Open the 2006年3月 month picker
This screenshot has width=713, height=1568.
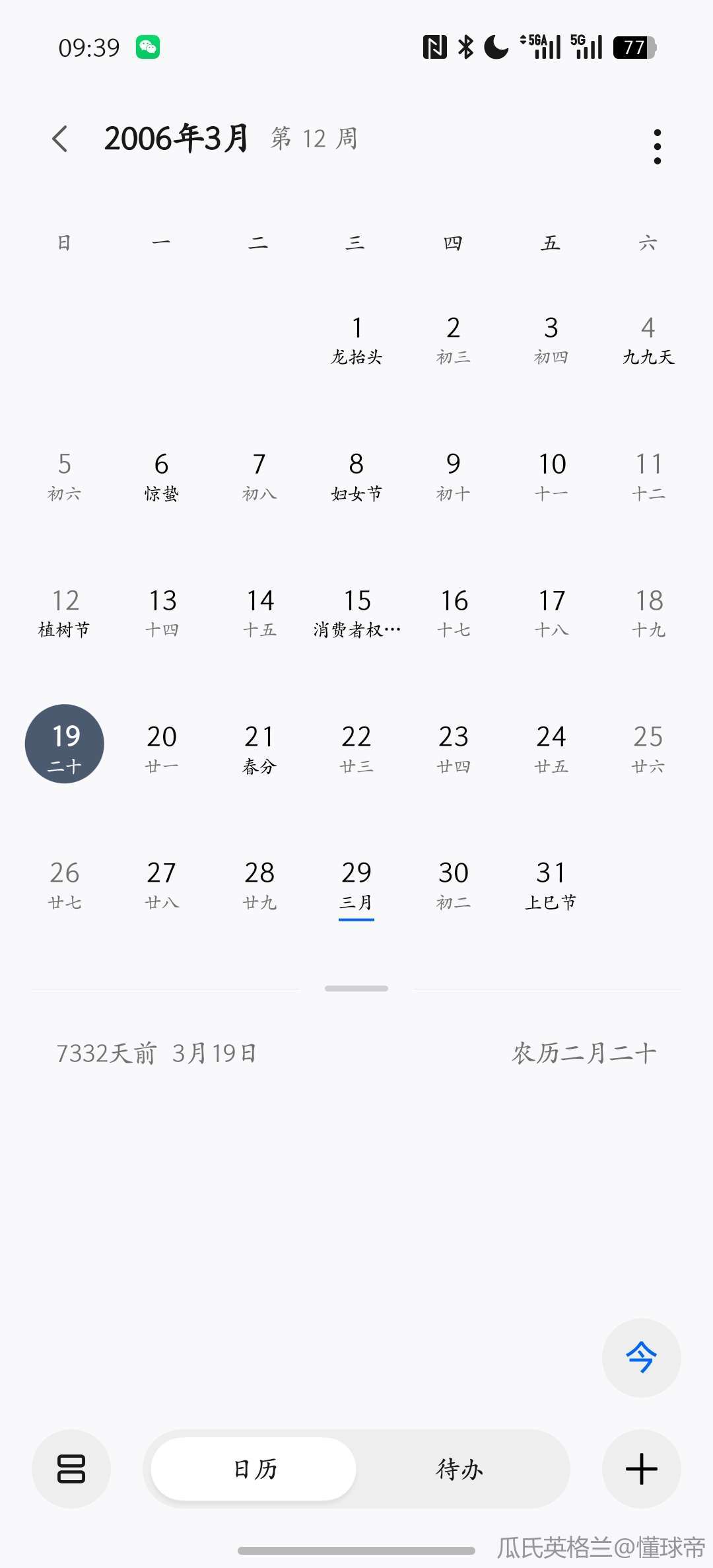pyautogui.click(x=176, y=139)
